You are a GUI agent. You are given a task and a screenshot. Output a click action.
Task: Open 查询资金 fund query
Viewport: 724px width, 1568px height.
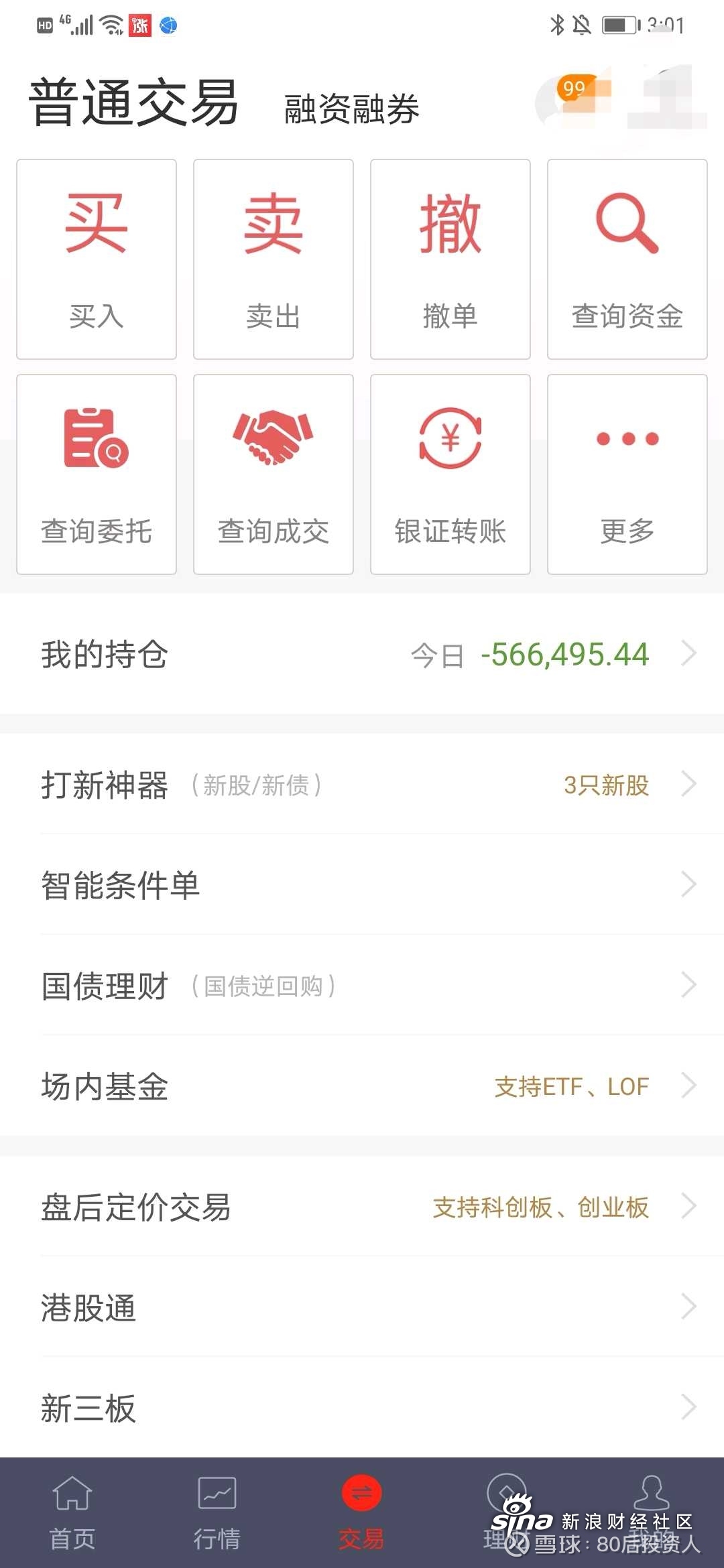627,259
